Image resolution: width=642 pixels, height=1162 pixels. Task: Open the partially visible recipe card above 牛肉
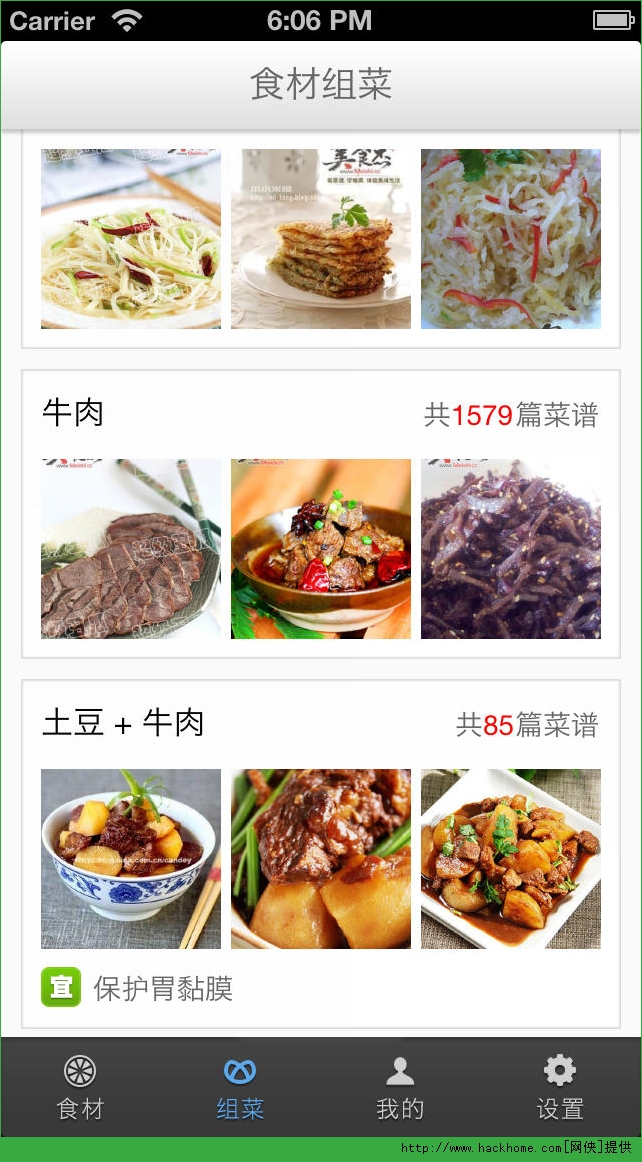321,240
